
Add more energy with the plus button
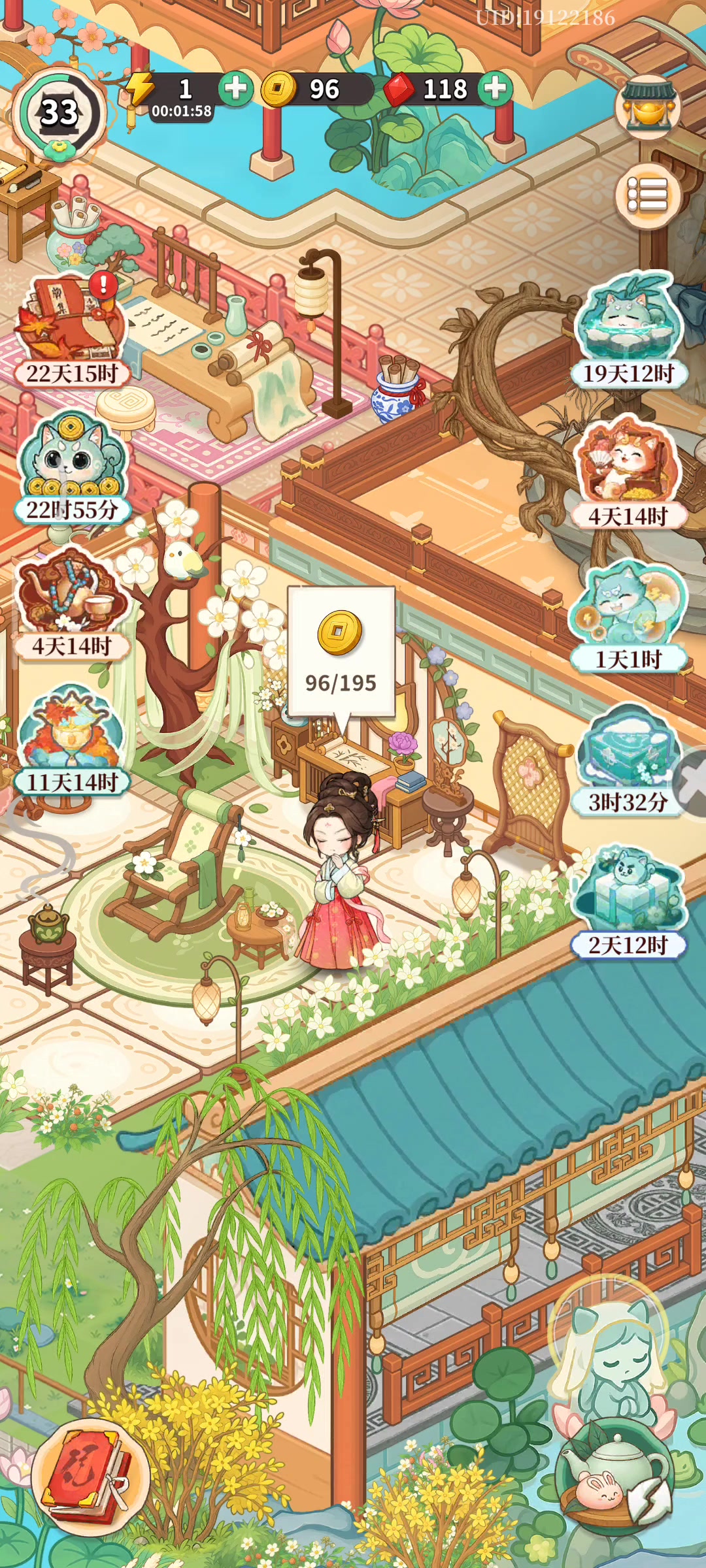tap(235, 88)
